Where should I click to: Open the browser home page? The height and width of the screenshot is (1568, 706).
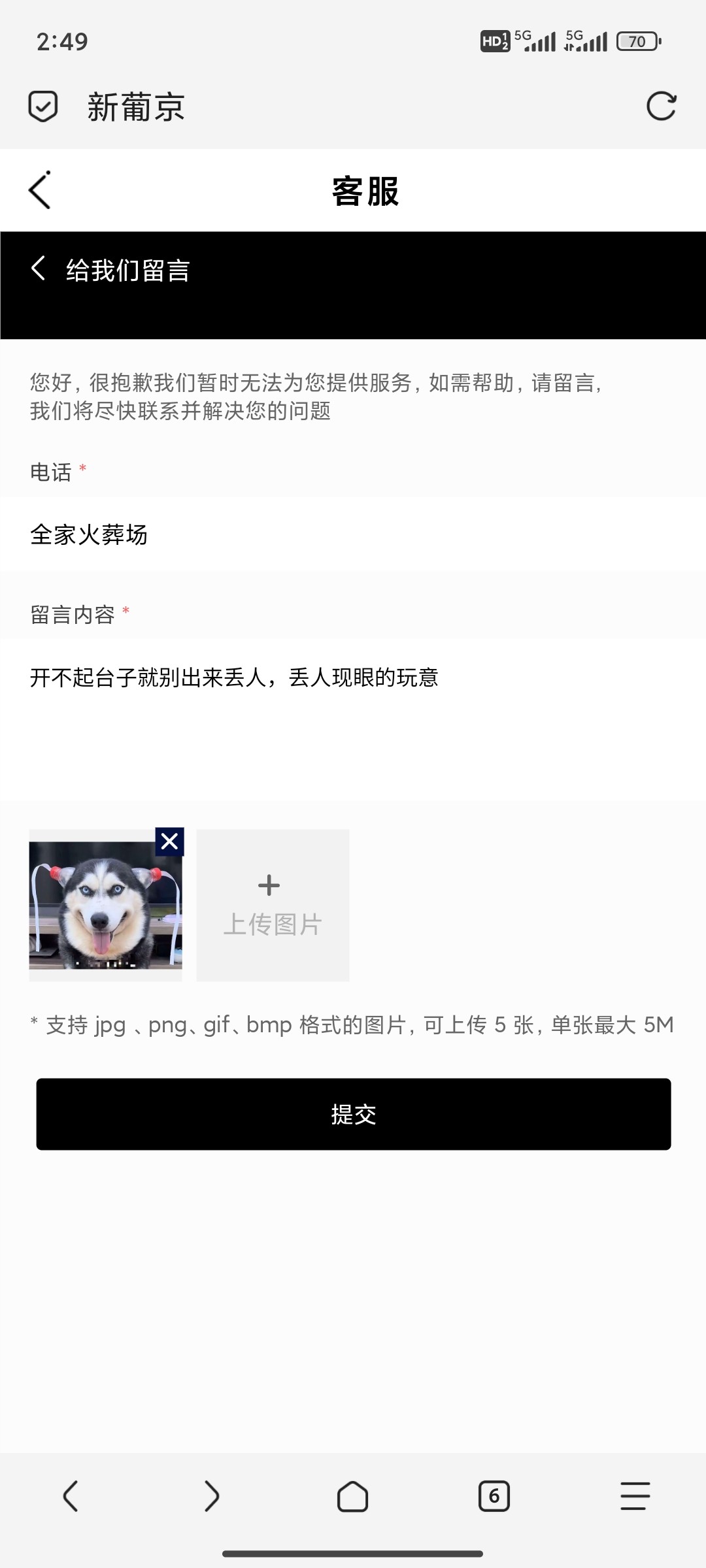point(352,1496)
